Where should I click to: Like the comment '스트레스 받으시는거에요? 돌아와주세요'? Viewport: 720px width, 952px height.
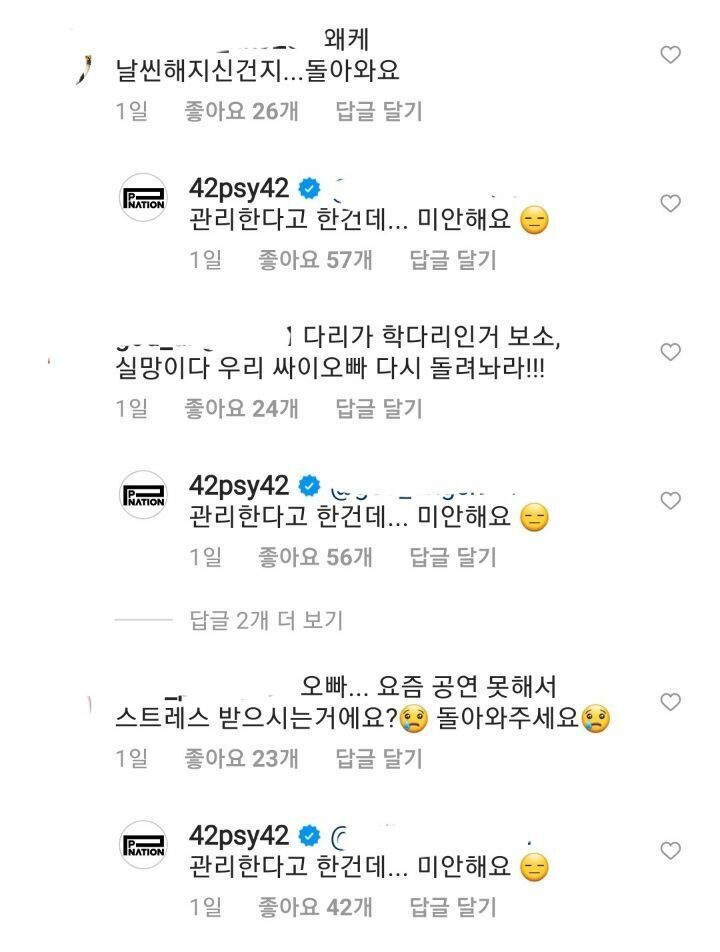point(671,702)
